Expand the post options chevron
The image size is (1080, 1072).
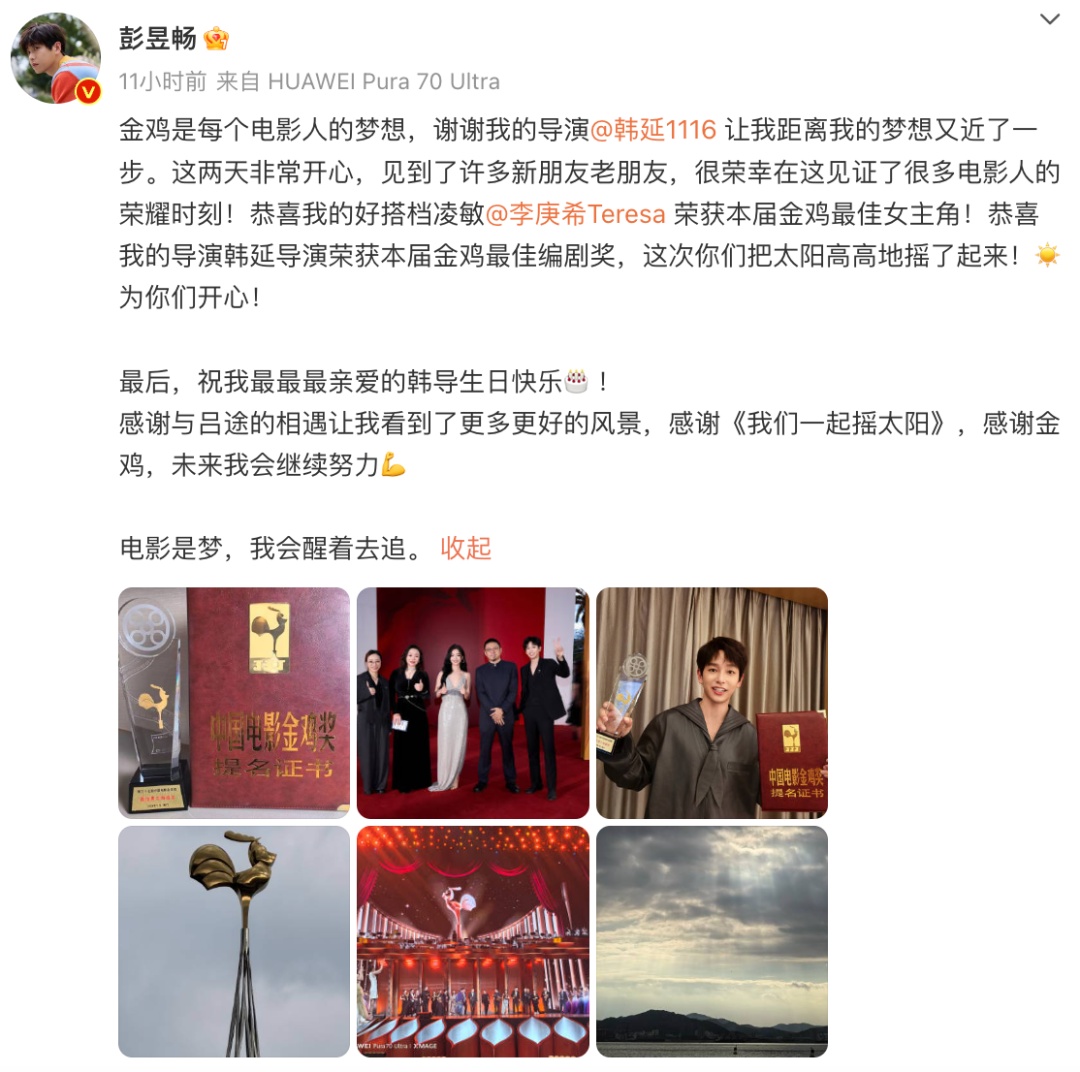pyautogui.click(x=1050, y=20)
